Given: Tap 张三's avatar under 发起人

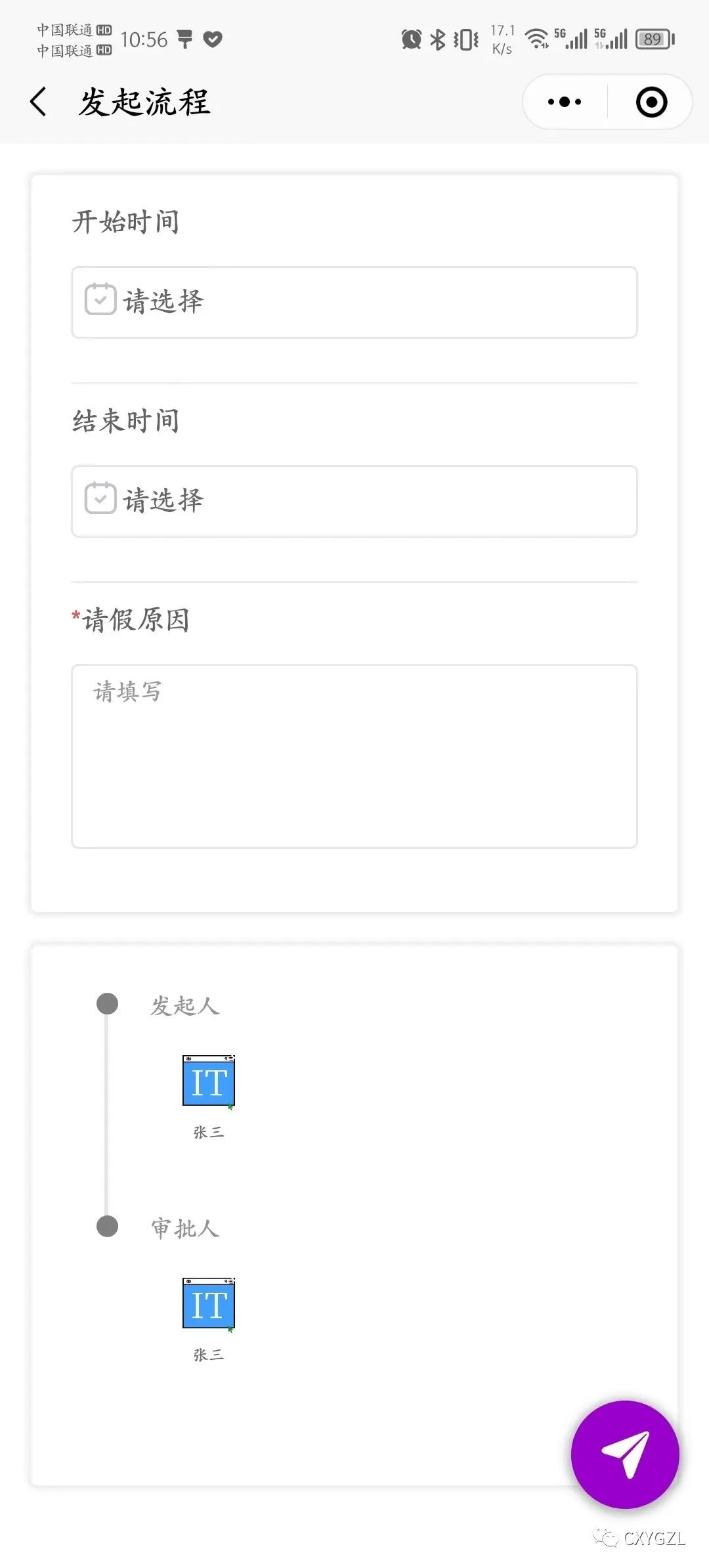Looking at the screenshot, I should [x=209, y=1081].
